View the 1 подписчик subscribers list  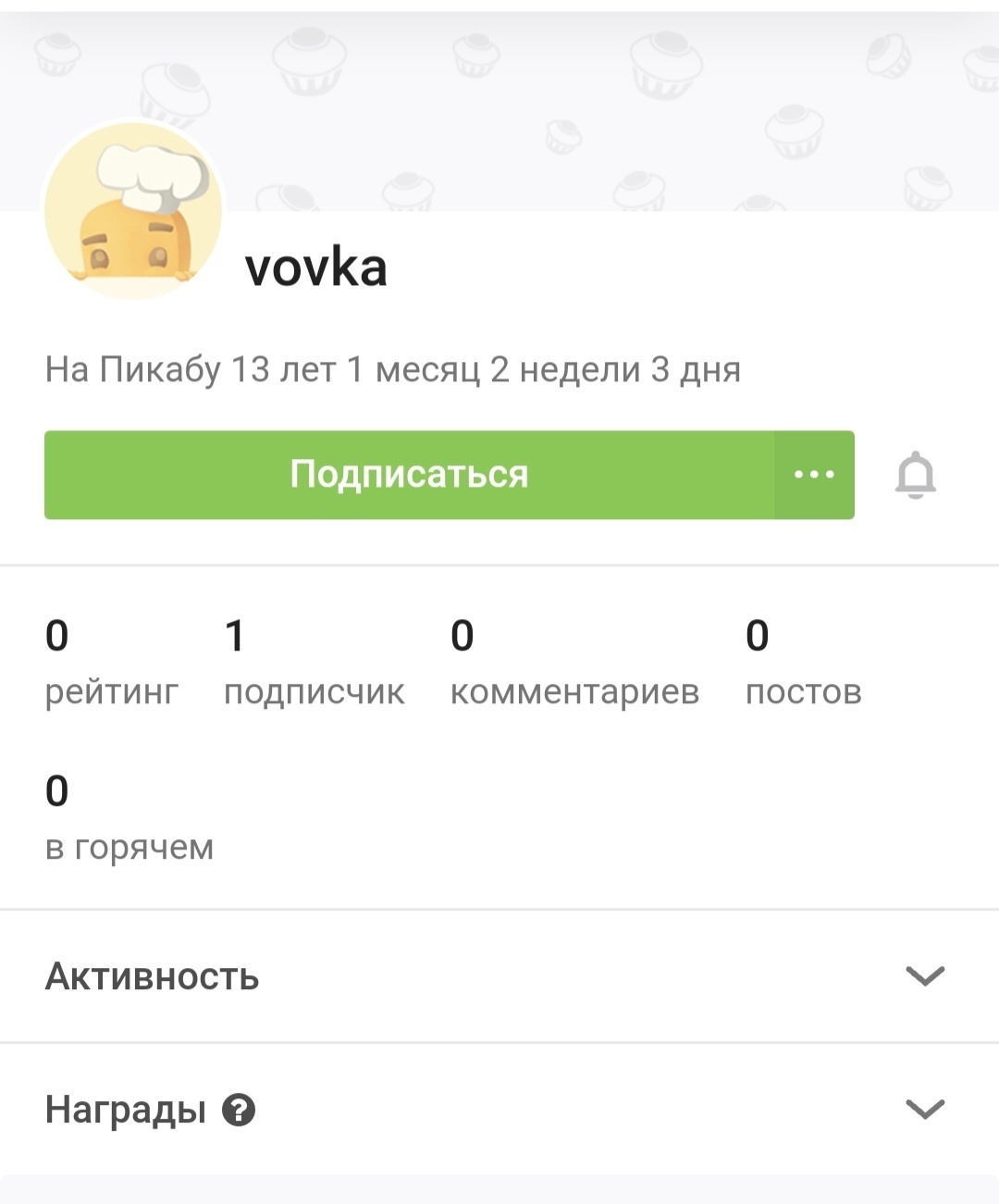tap(314, 663)
